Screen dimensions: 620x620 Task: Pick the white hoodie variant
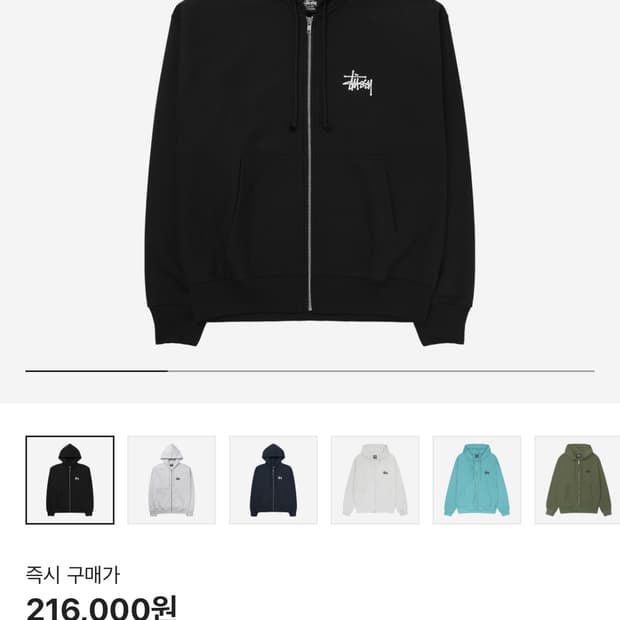375,480
